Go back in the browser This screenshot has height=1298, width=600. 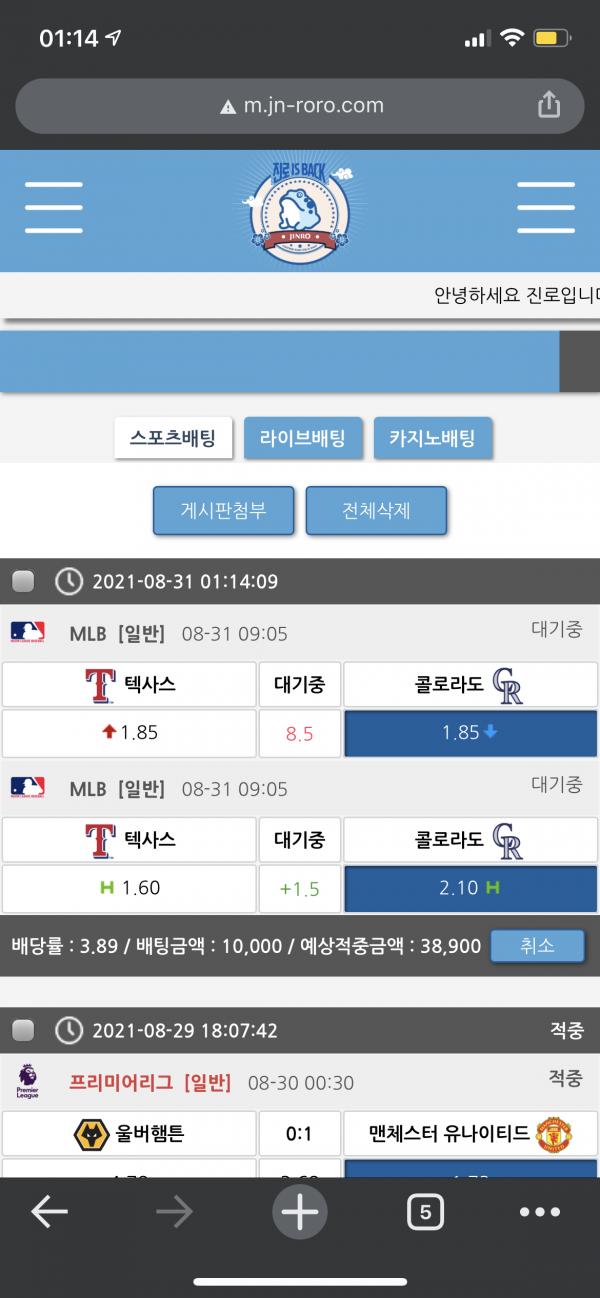pyautogui.click(x=49, y=1212)
